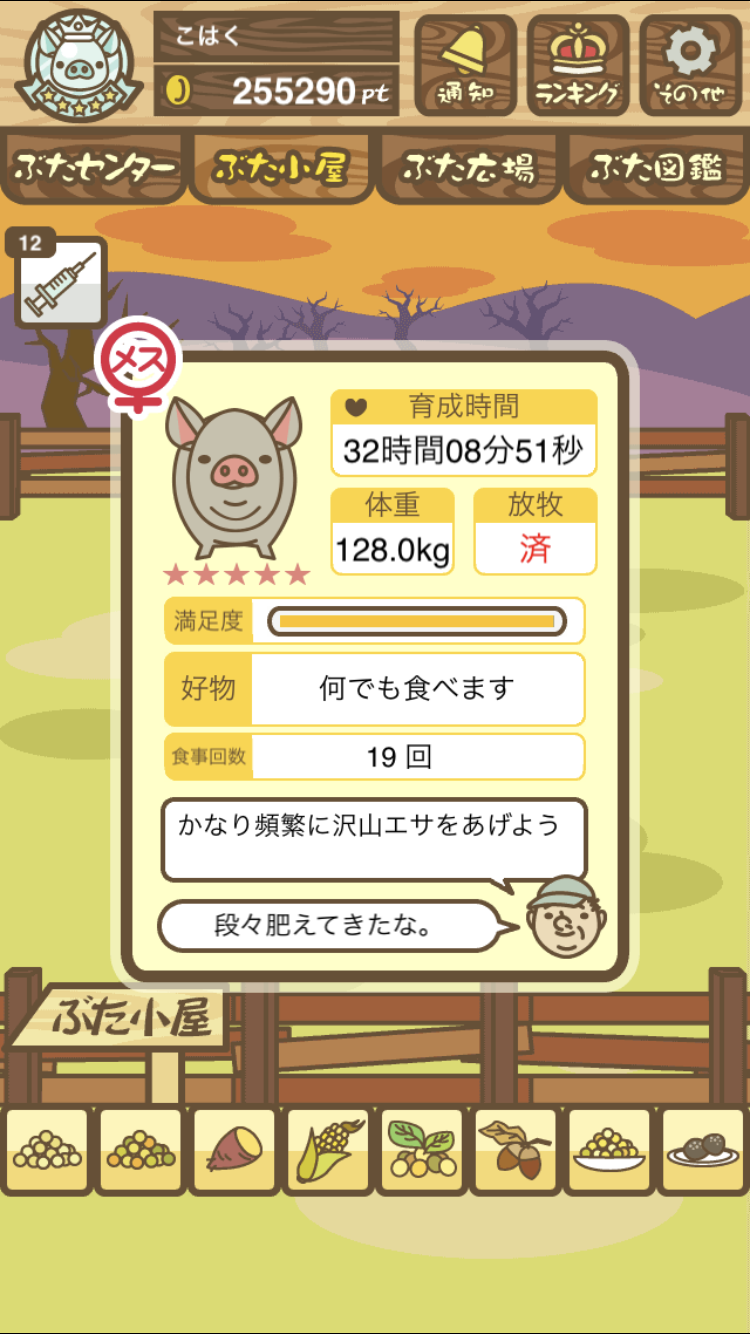Switch to the ぶたセンター tab
Image resolution: width=750 pixels, height=1334 pixels.
coord(95,167)
